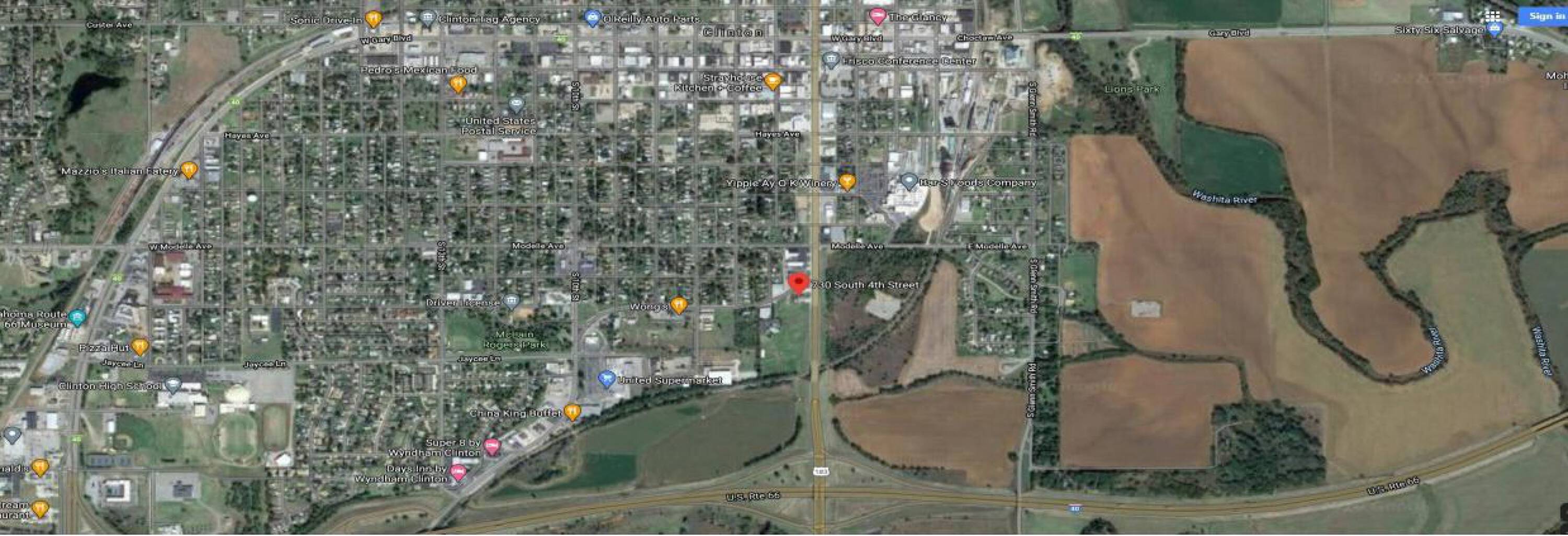Tap the Sign in button
The height and width of the screenshot is (536, 1568).
coord(1546,16)
